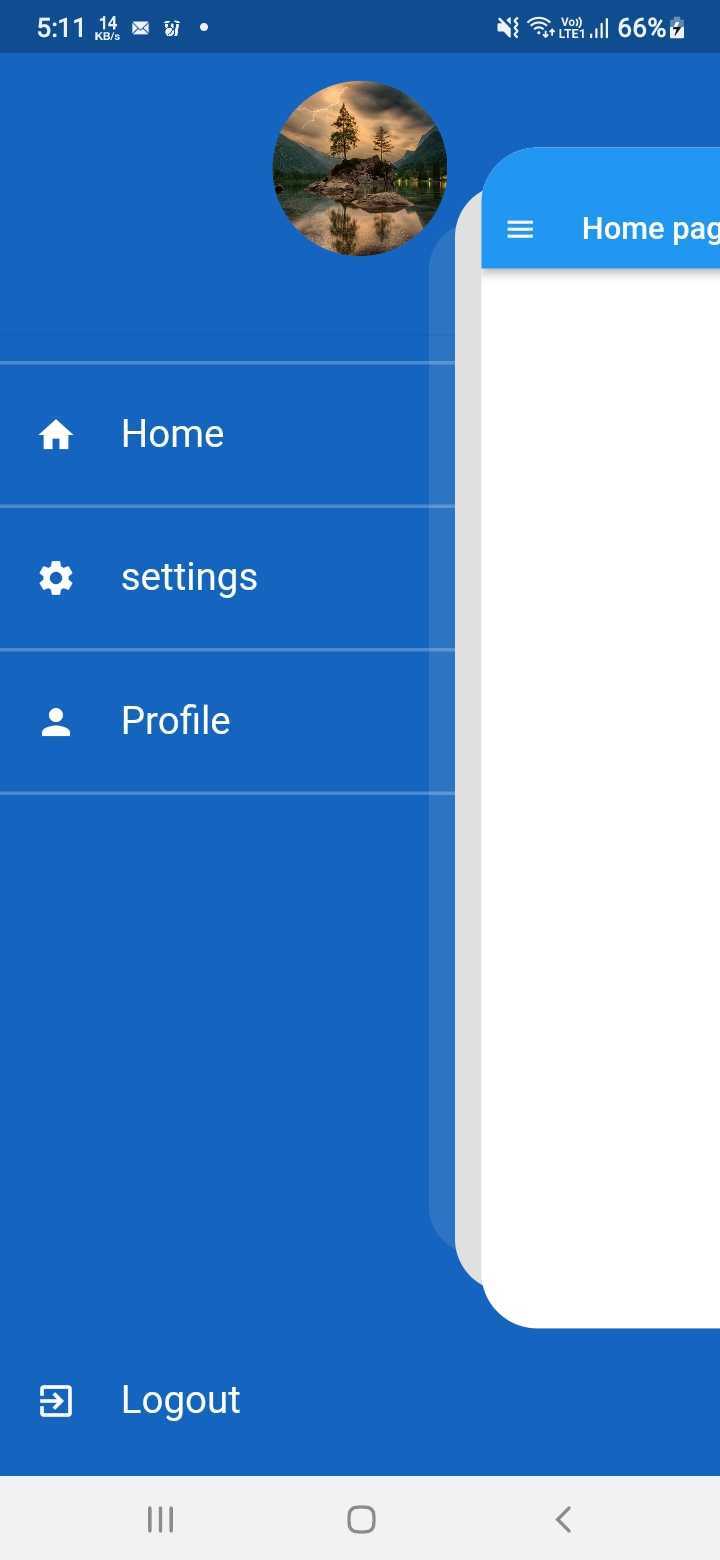Choose Profile from the drawer list

(175, 720)
